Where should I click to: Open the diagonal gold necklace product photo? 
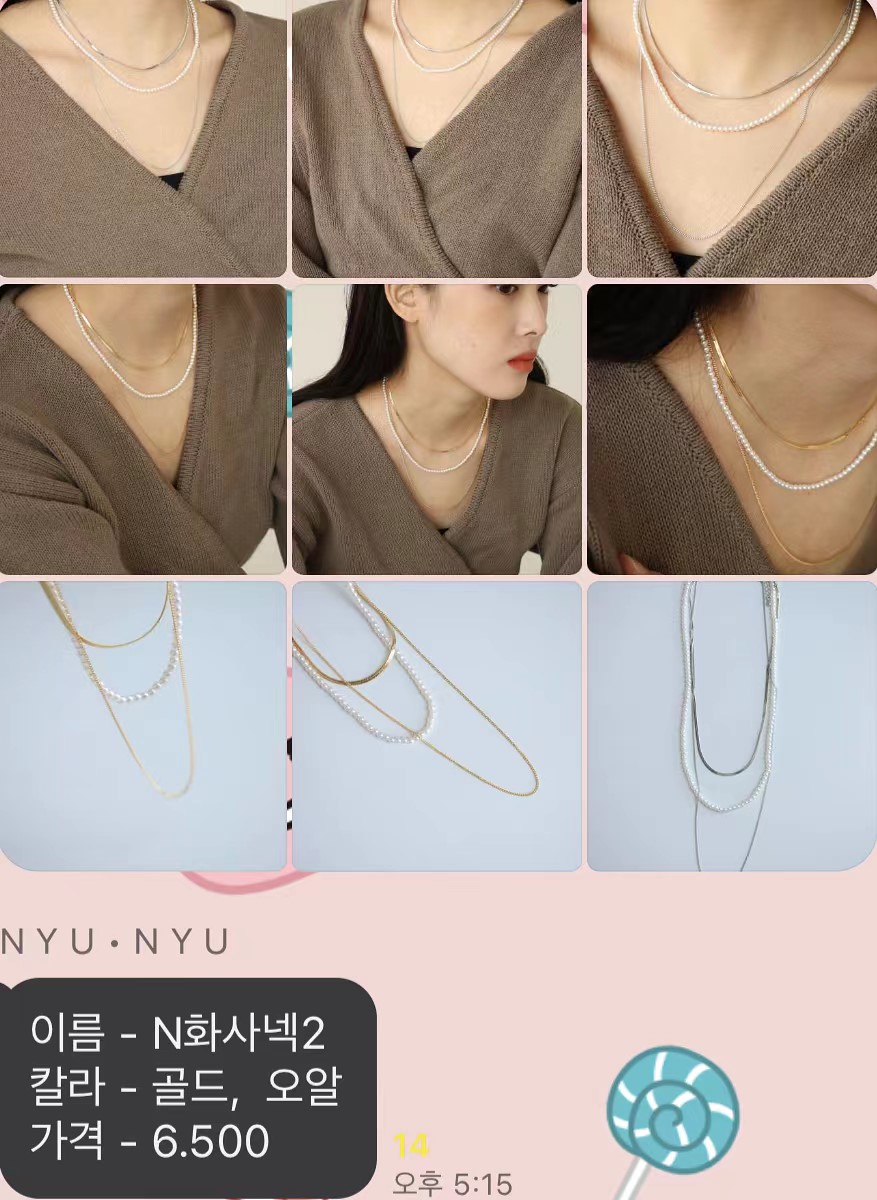point(437,726)
